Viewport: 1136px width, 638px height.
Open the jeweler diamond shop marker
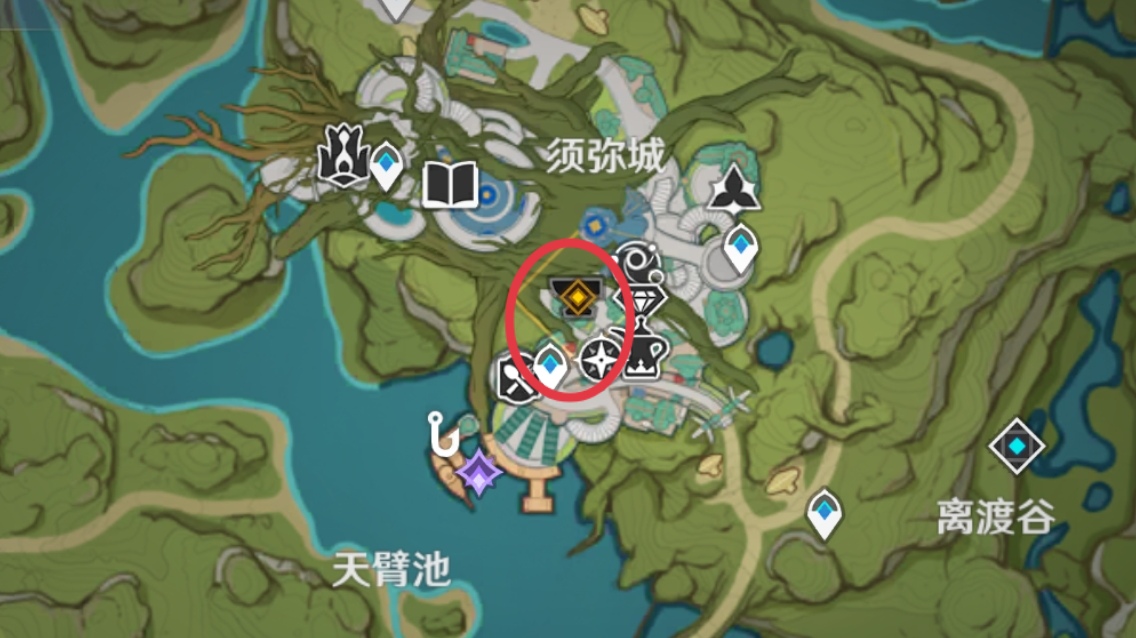tap(634, 299)
